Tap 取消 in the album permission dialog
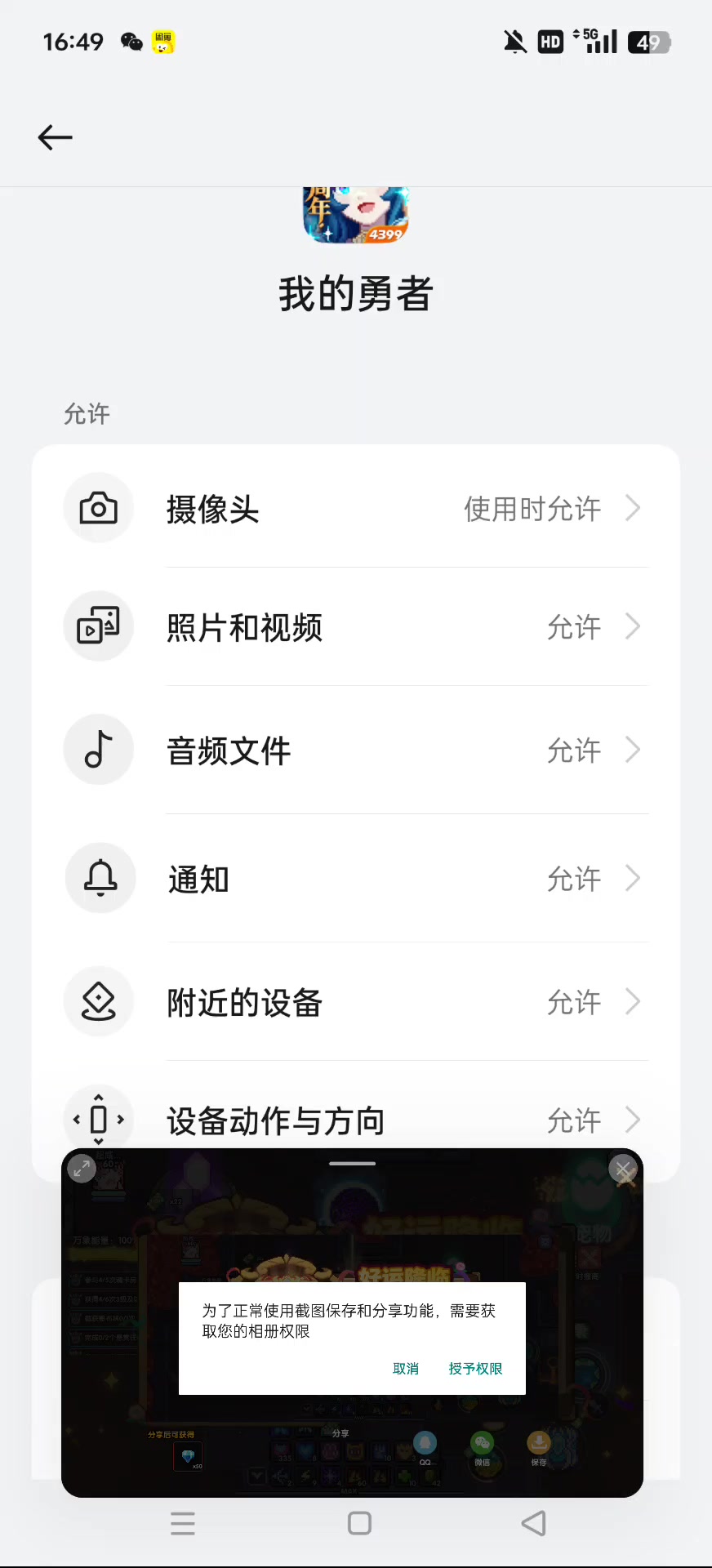This screenshot has width=712, height=1568. 406,1369
